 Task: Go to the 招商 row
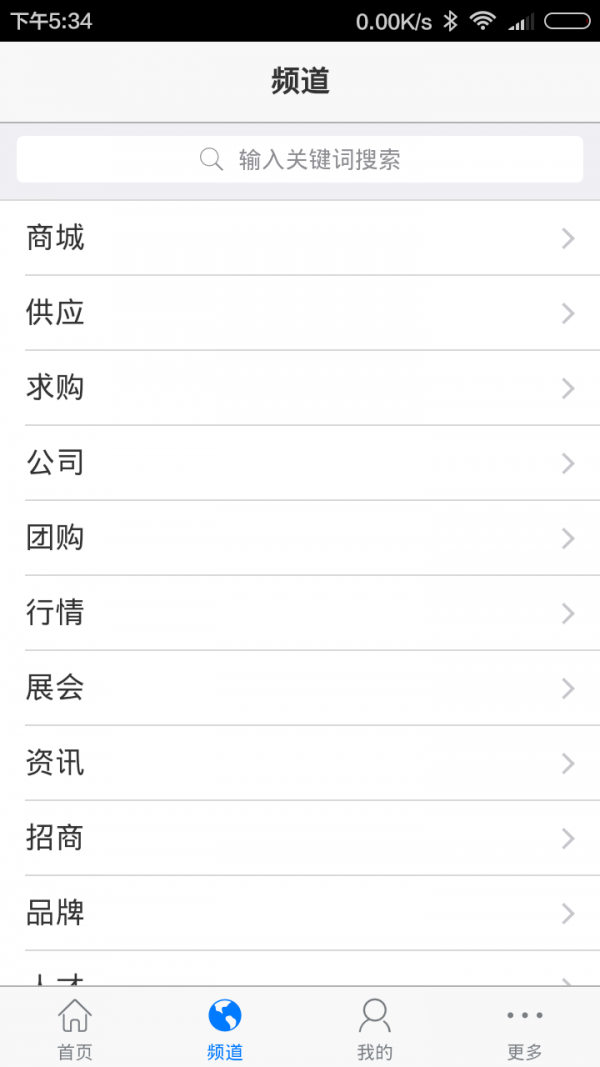pyautogui.click(x=300, y=838)
